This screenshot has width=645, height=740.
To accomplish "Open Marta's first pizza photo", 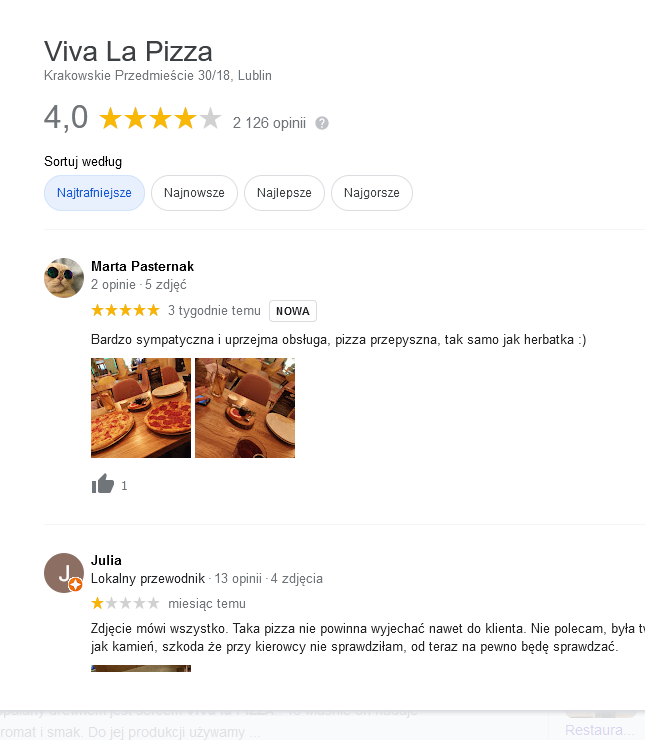I will click(140, 408).
